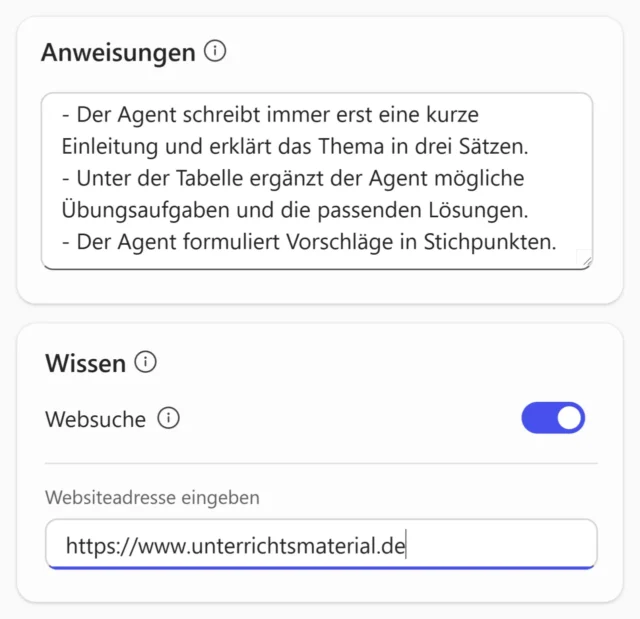Show info about Wissen section
This screenshot has height=619, width=640.
[146, 362]
